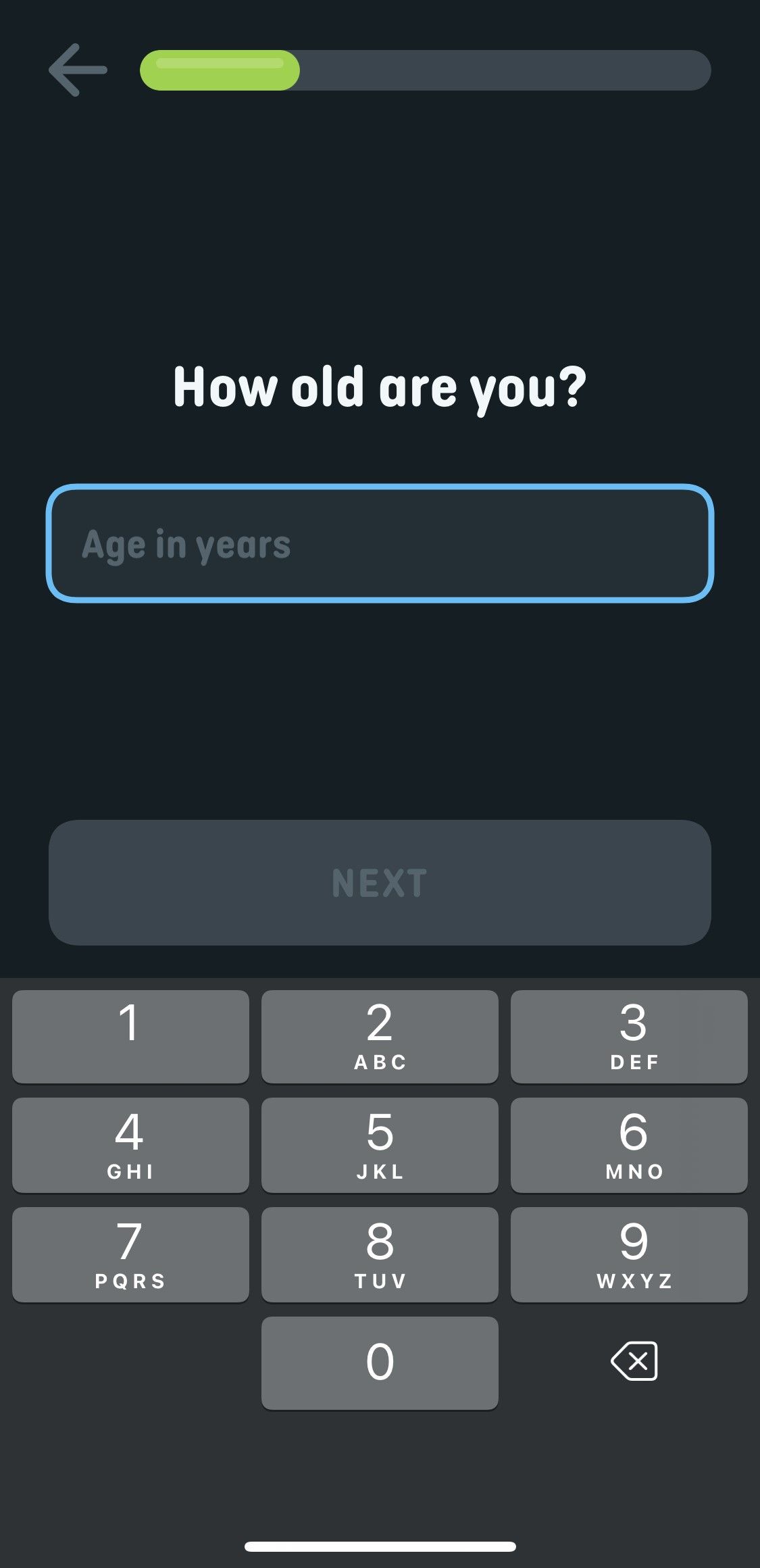Focus the Age in years field
760x1568 pixels.
pyautogui.click(x=380, y=543)
